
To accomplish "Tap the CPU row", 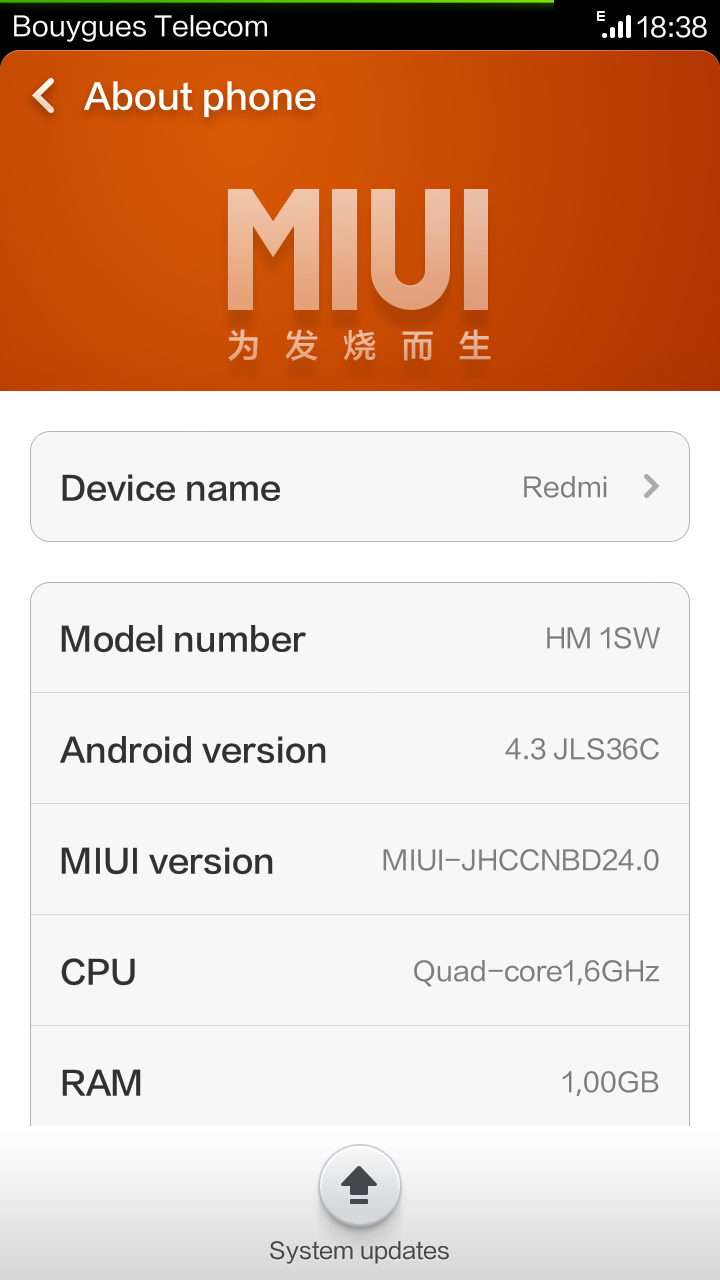I will tap(360, 971).
